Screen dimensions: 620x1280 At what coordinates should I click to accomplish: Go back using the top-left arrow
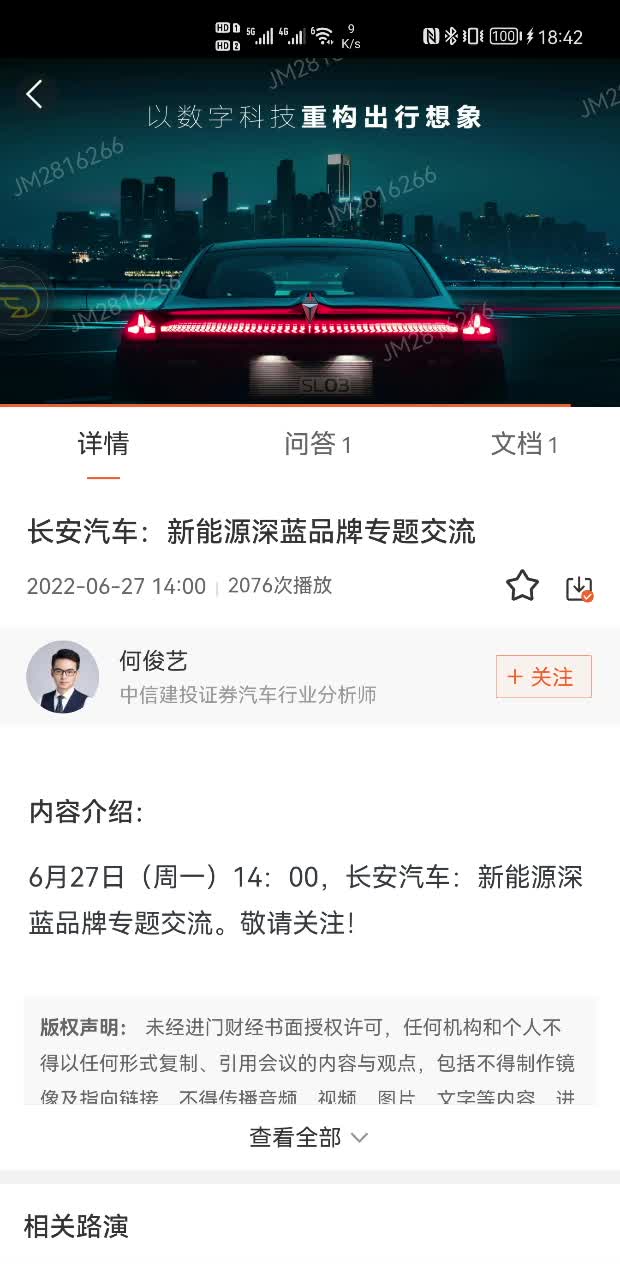[35, 95]
